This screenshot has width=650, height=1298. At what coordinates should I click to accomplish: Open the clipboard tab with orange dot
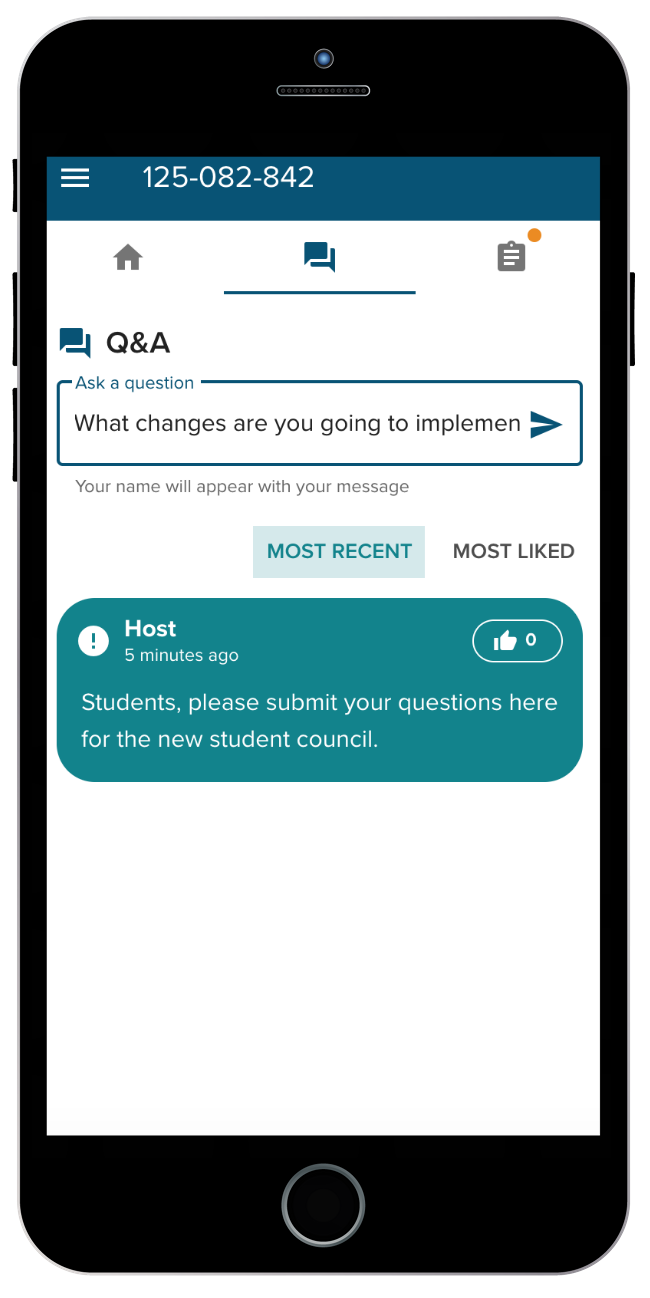tap(511, 257)
